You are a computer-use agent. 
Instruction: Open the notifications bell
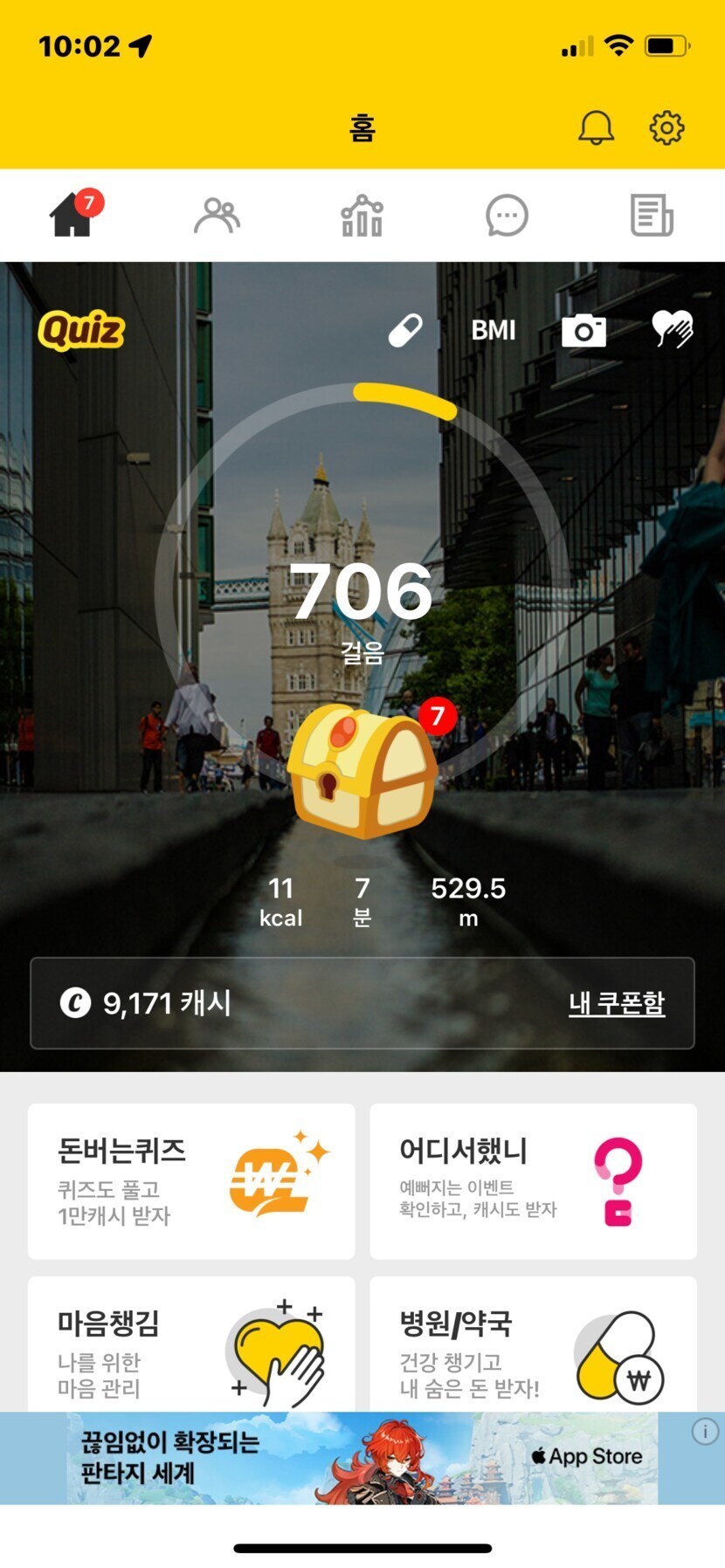click(596, 127)
